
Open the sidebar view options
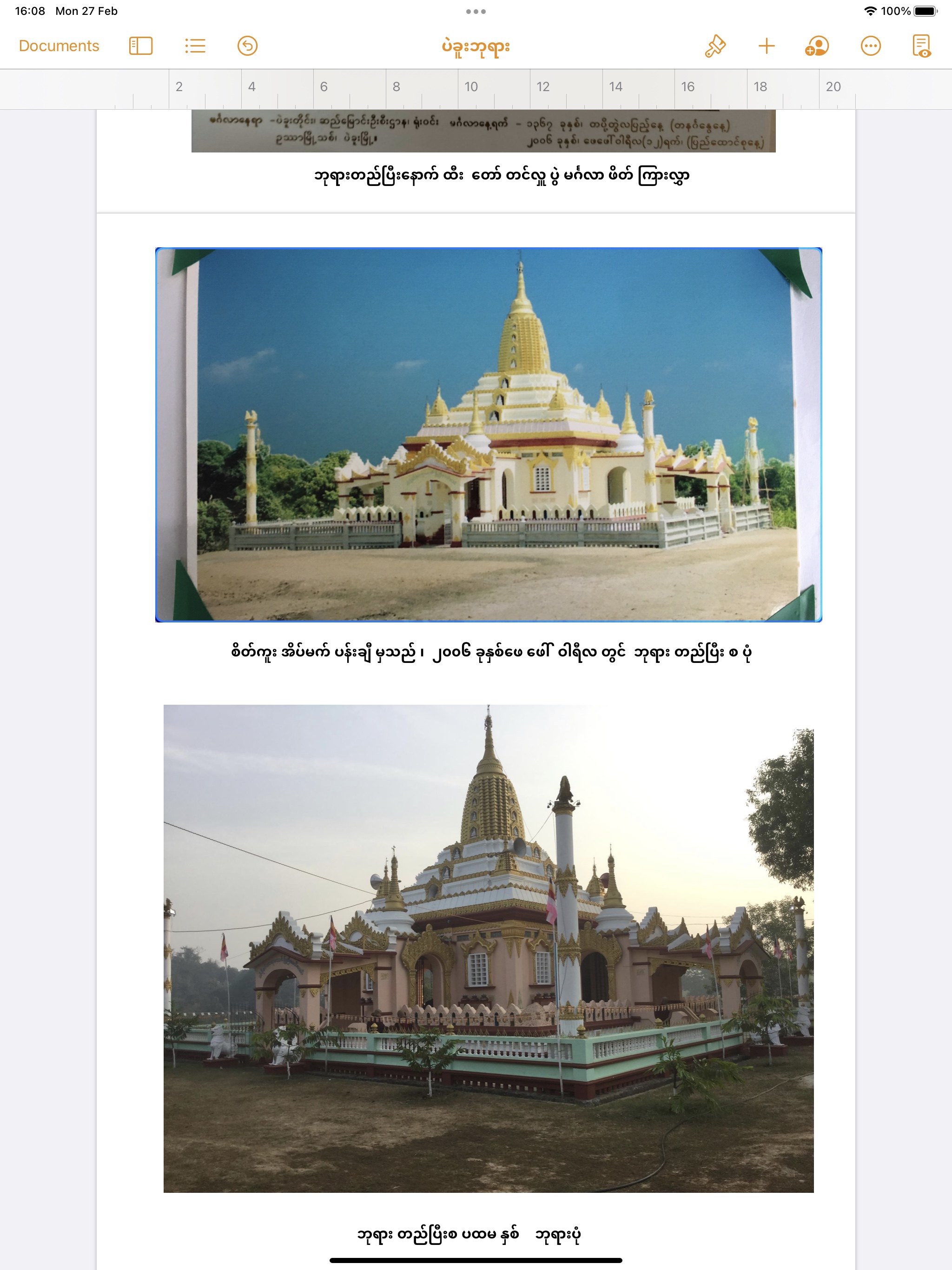(141, 46)
